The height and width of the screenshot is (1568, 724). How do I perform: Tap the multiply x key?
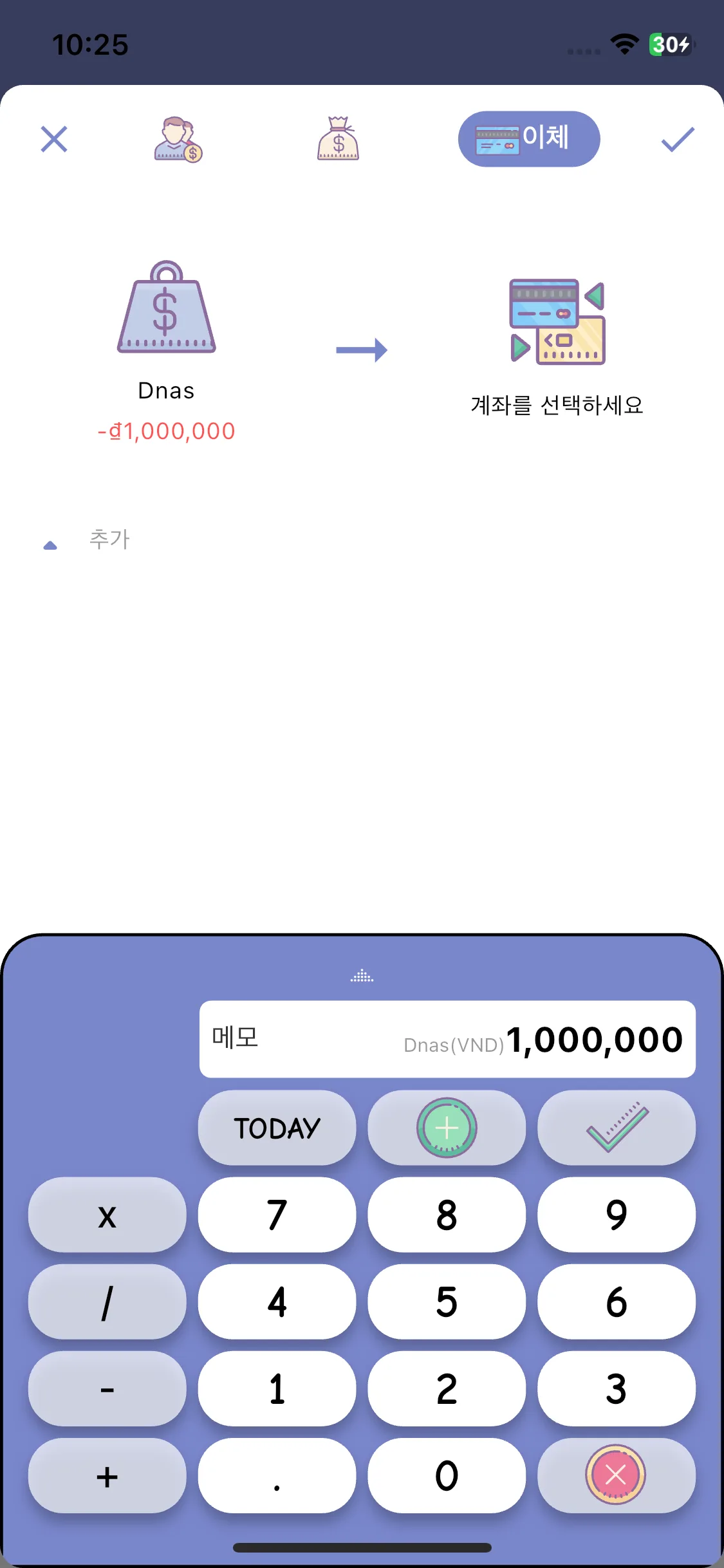click(x=107, y=1215)
